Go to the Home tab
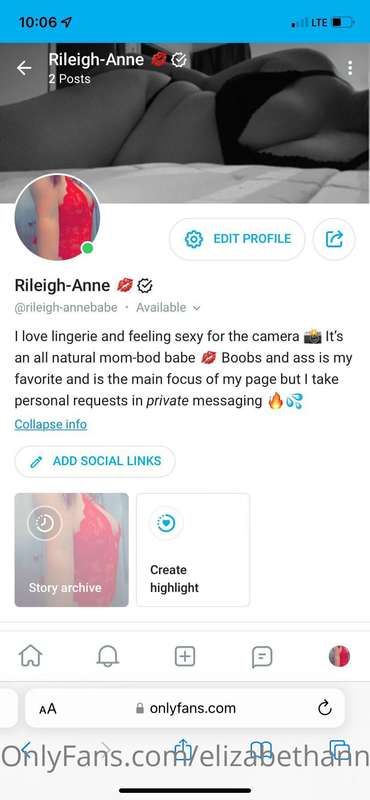Viewport: 370px width, 800px height. click(x=31, y=656)
